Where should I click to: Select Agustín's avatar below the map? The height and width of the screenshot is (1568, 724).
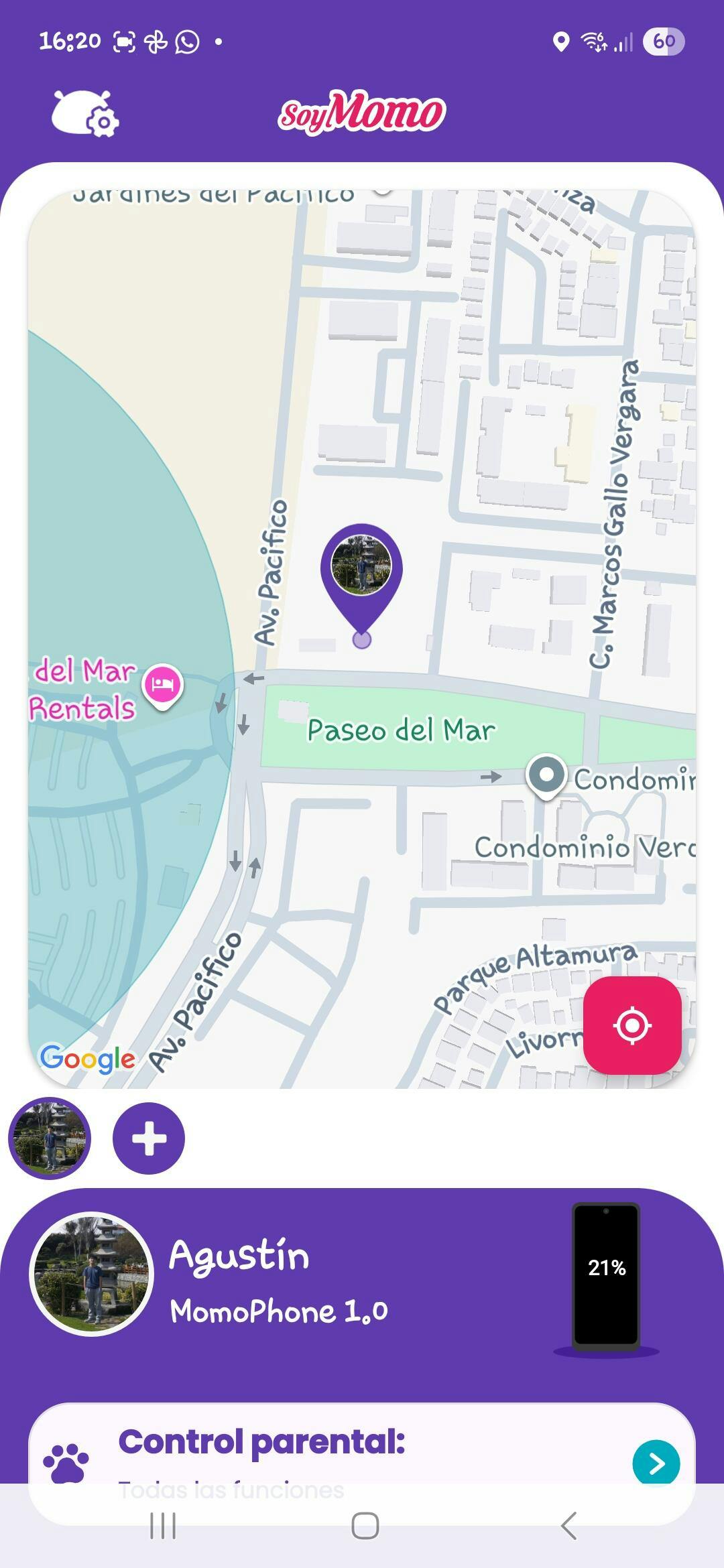(50, 1138)
